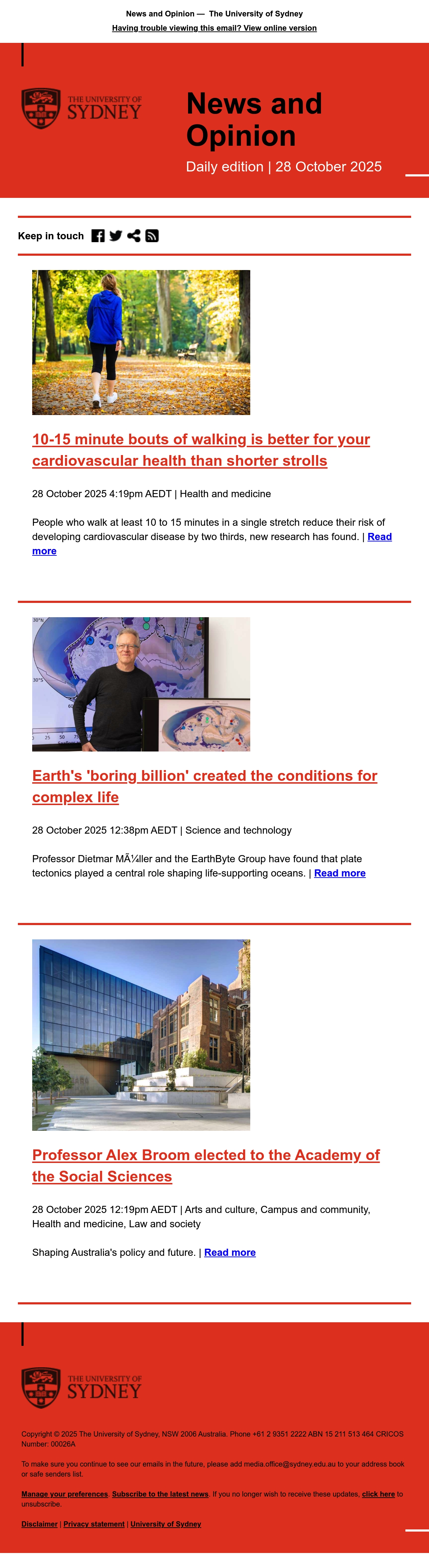
Task: Open the Earth's 'boring billion' headline
Action: click(x=205, y=787)
